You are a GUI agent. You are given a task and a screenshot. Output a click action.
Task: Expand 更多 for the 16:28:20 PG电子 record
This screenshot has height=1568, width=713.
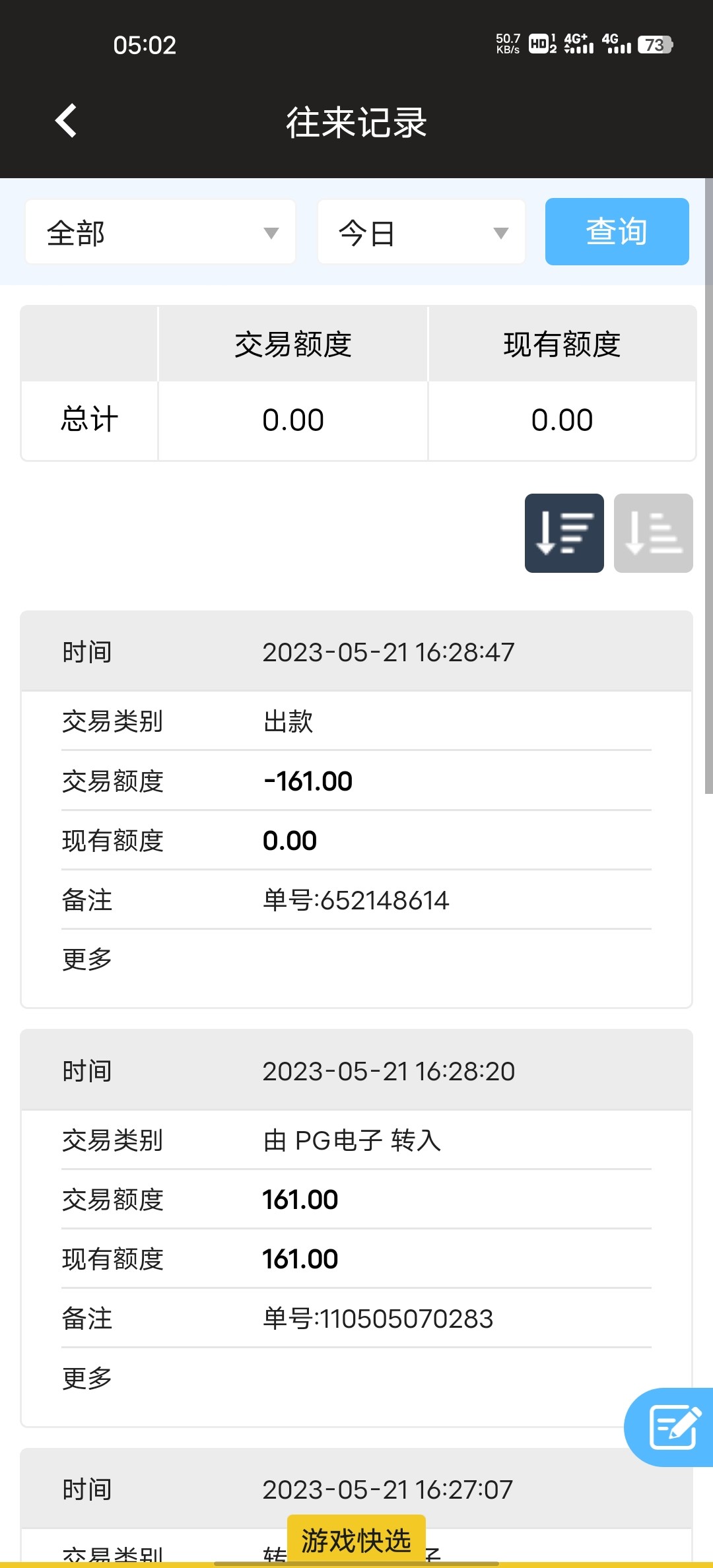coord(87,1378)
